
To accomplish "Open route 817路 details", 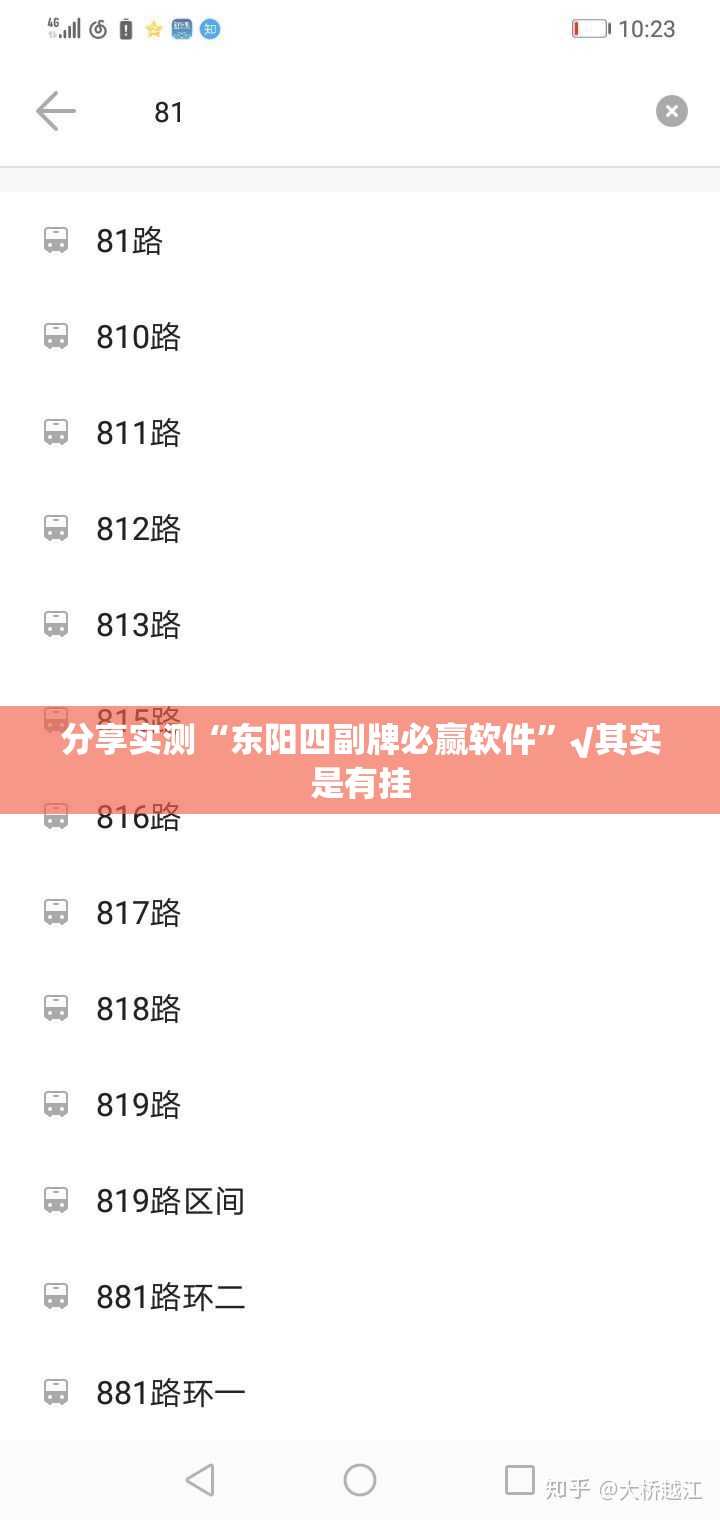I will click(x=138, y=913).
